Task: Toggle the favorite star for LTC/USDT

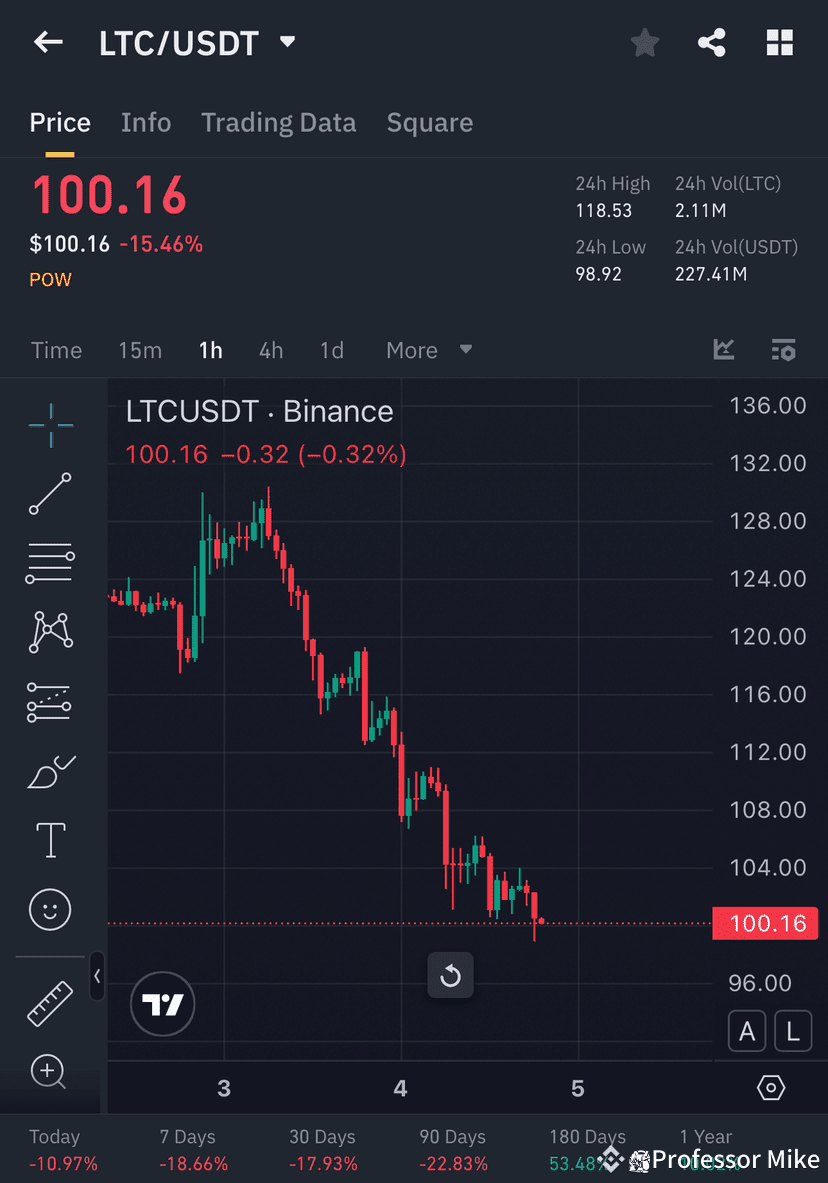Action: [x=644, y=42]
